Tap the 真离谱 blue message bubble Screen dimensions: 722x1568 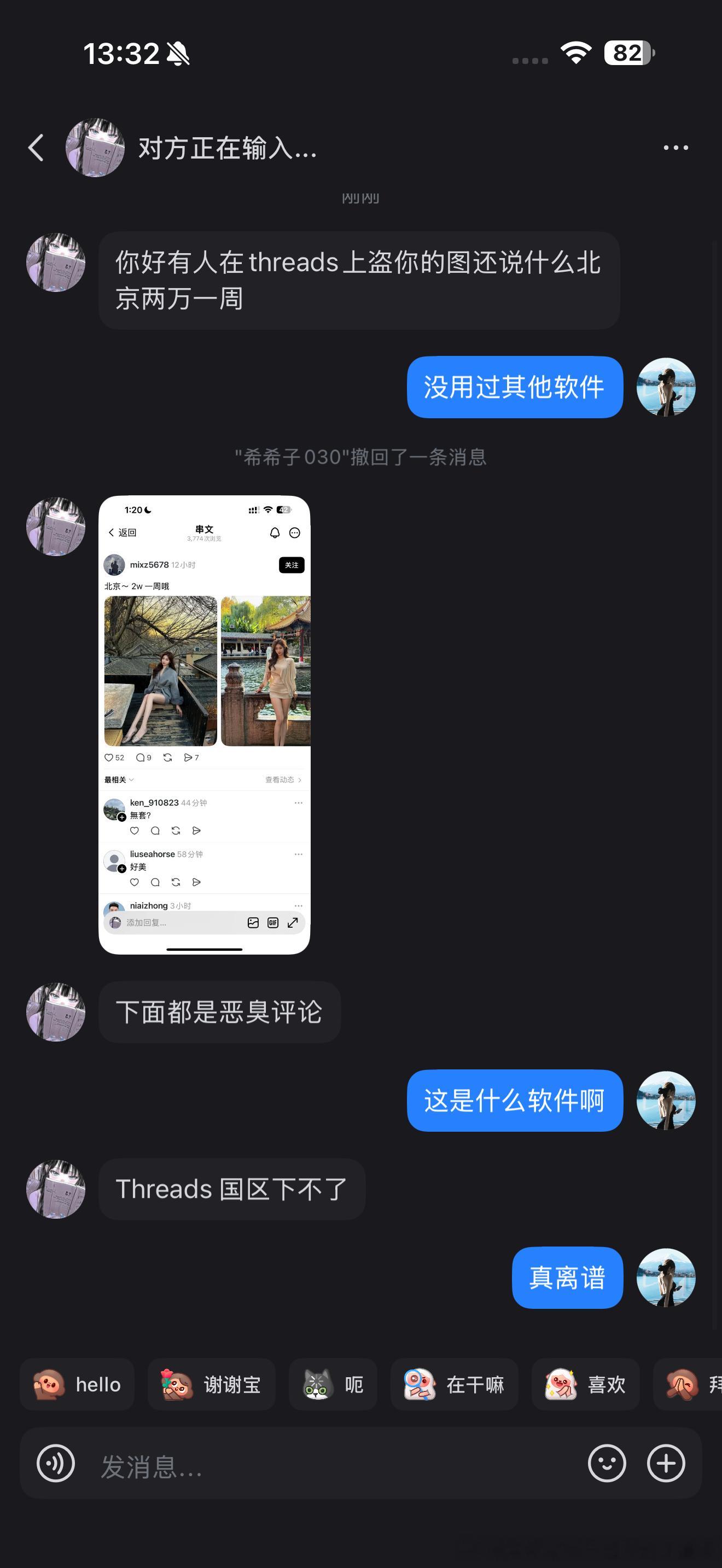[567, 1278]
